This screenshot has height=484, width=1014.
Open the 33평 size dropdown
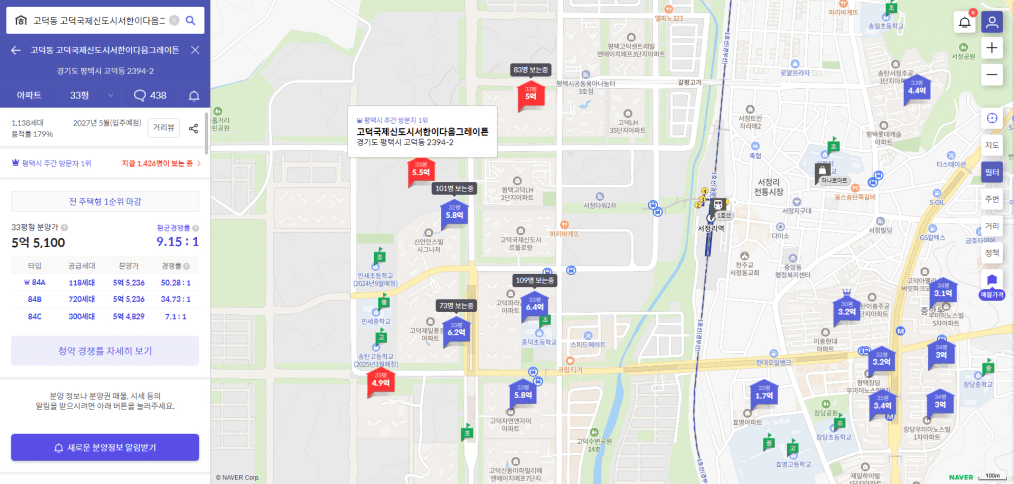coord(79,95)
